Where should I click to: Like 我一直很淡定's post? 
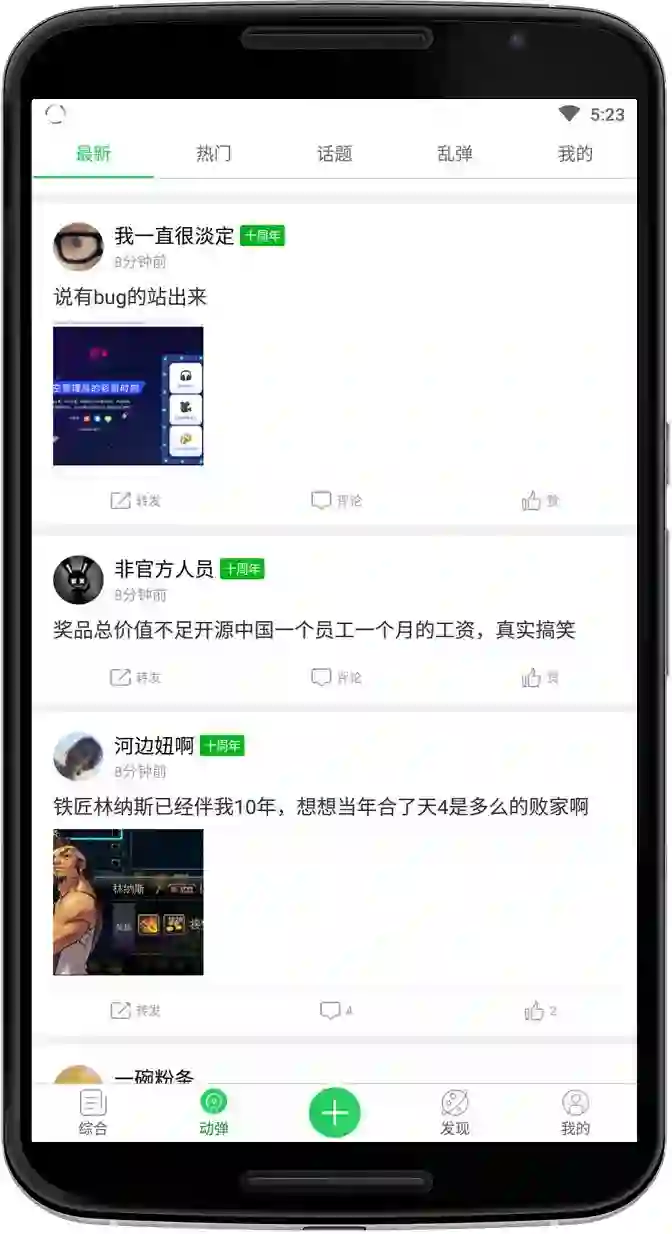540,501
